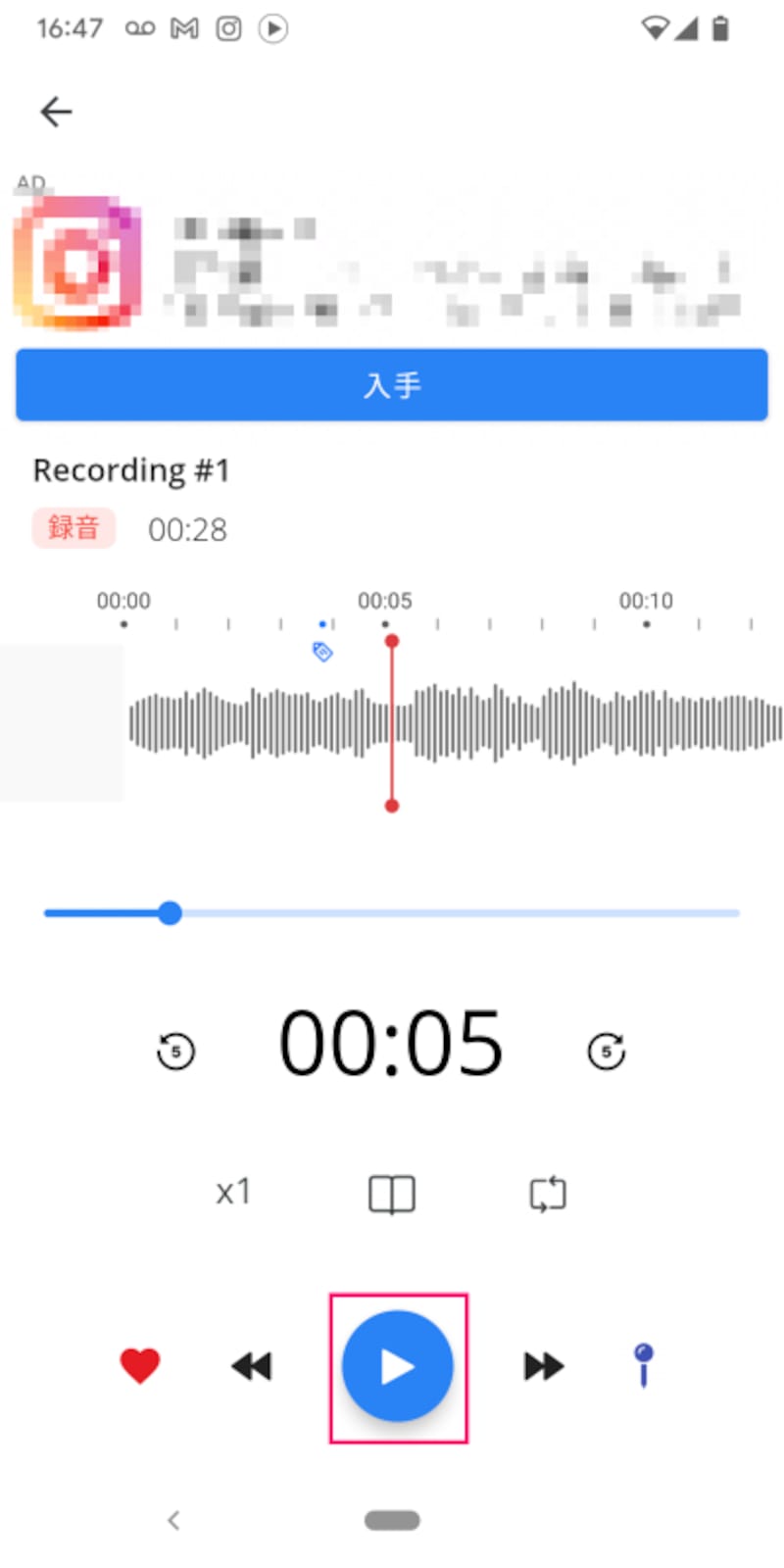Play the recording

click(x=397, y=1366)
